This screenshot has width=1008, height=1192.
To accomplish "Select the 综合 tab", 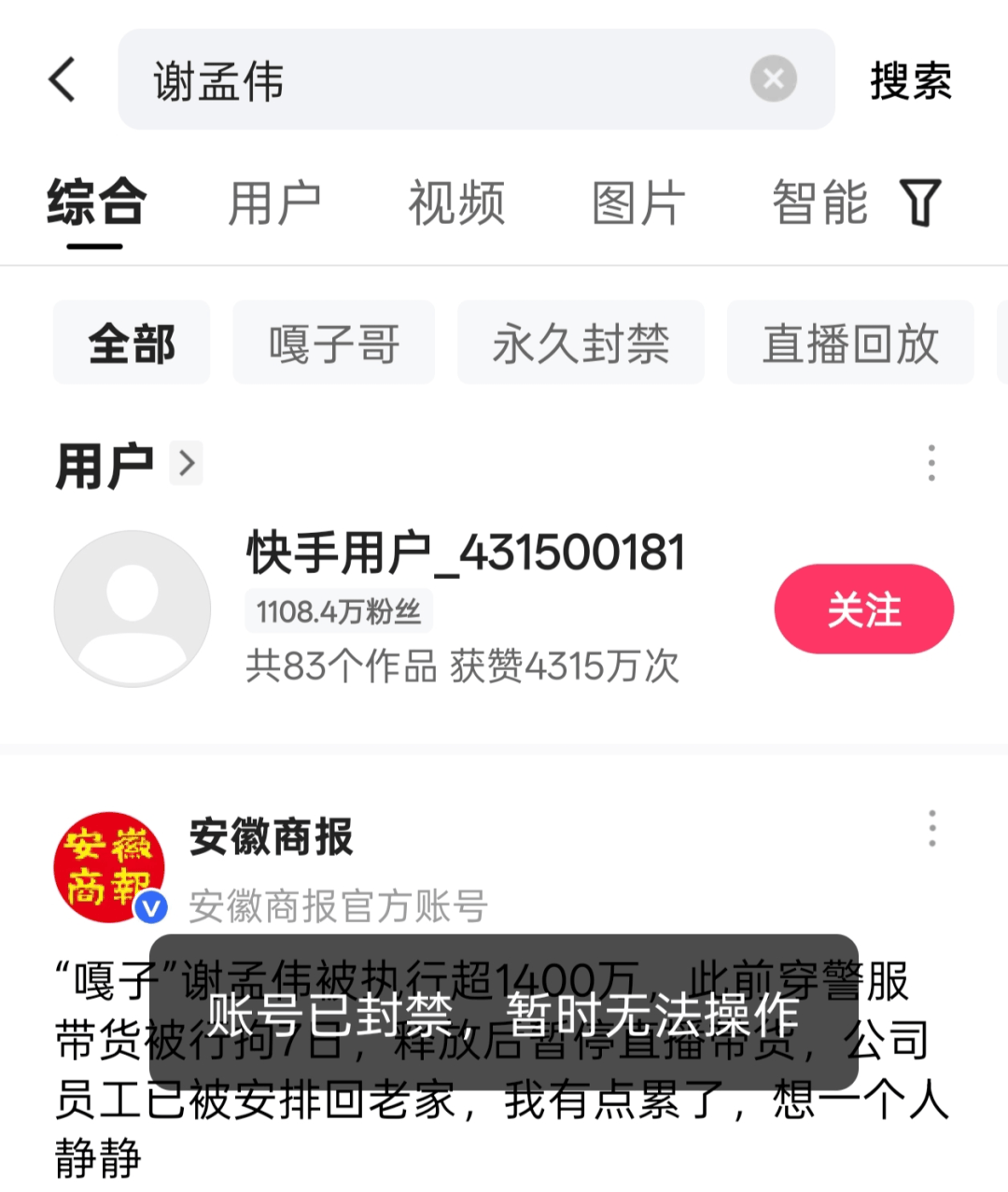I will click(95, 203).
